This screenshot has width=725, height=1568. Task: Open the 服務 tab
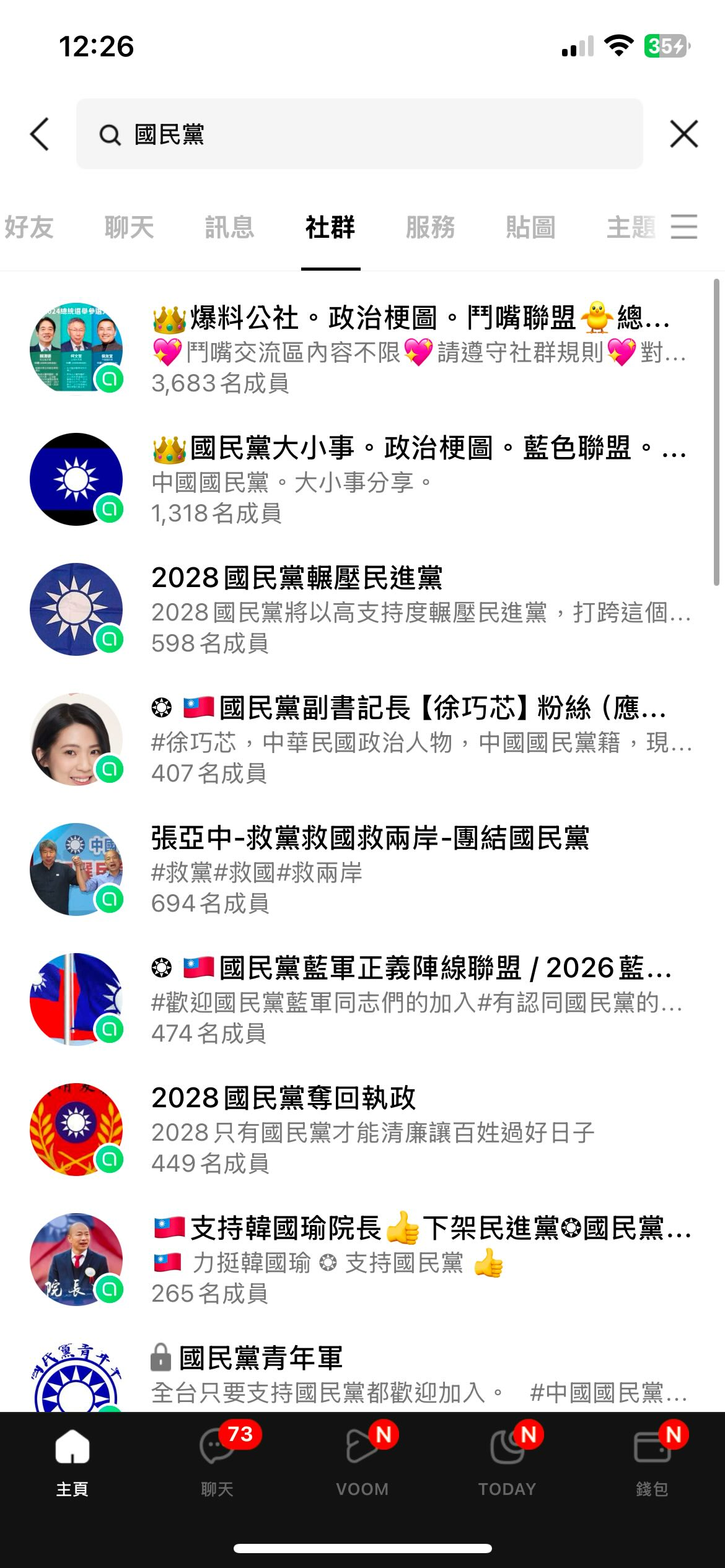tap(430, 227)
